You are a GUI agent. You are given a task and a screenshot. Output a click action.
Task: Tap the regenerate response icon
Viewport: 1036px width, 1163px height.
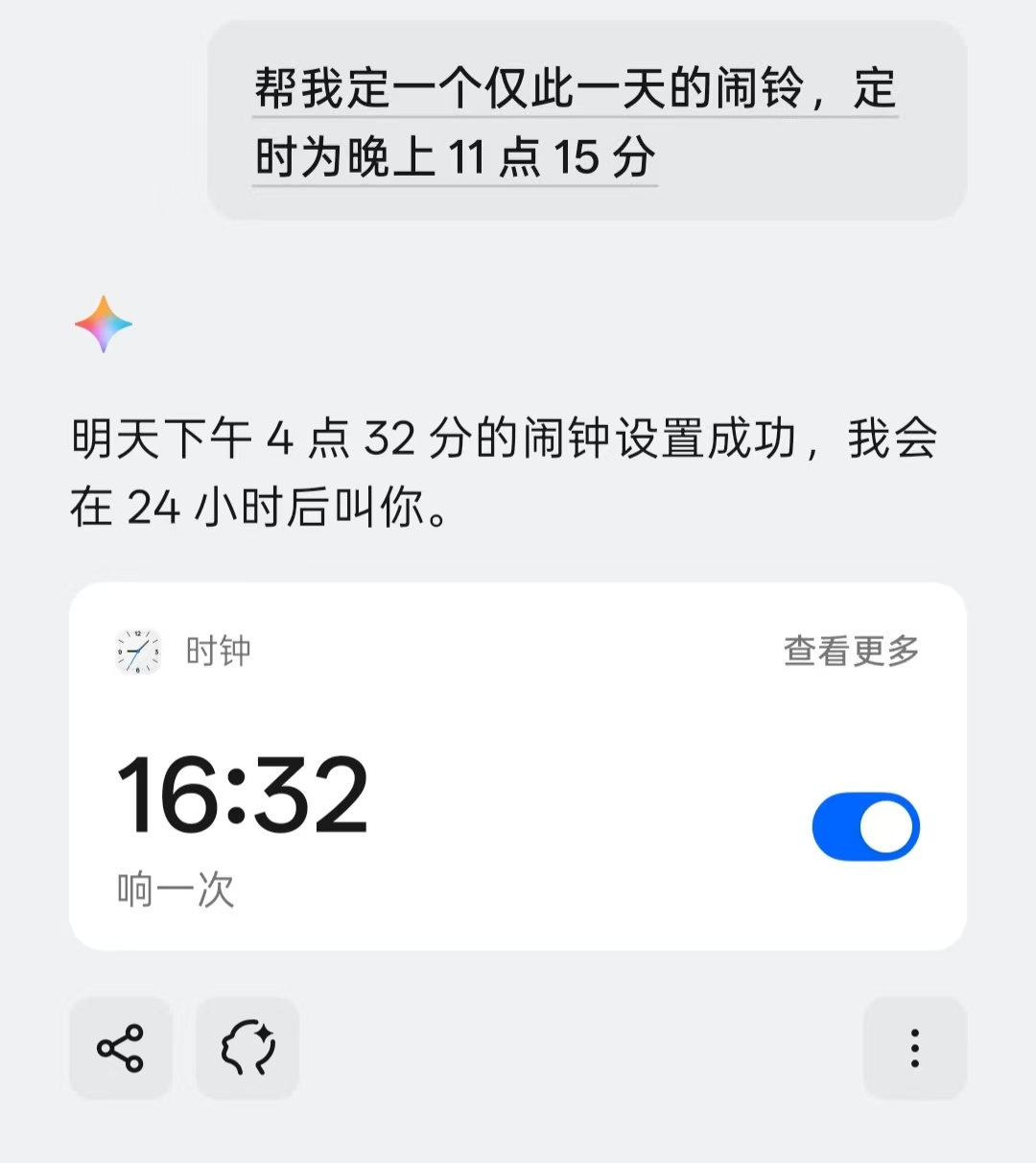(x=247, y=1048)
